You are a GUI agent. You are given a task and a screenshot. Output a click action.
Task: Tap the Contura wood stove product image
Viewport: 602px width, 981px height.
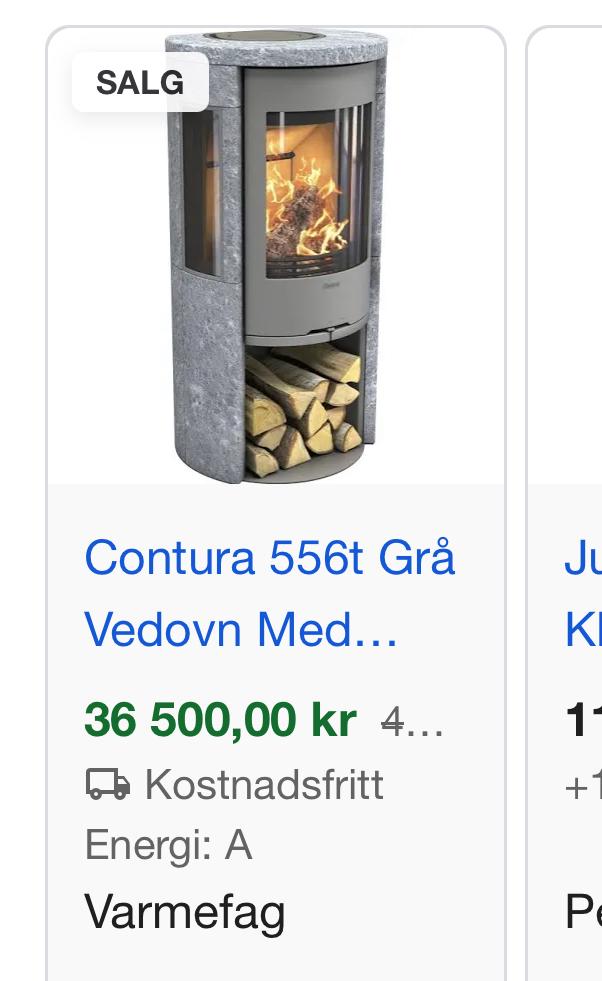[277, 256]
